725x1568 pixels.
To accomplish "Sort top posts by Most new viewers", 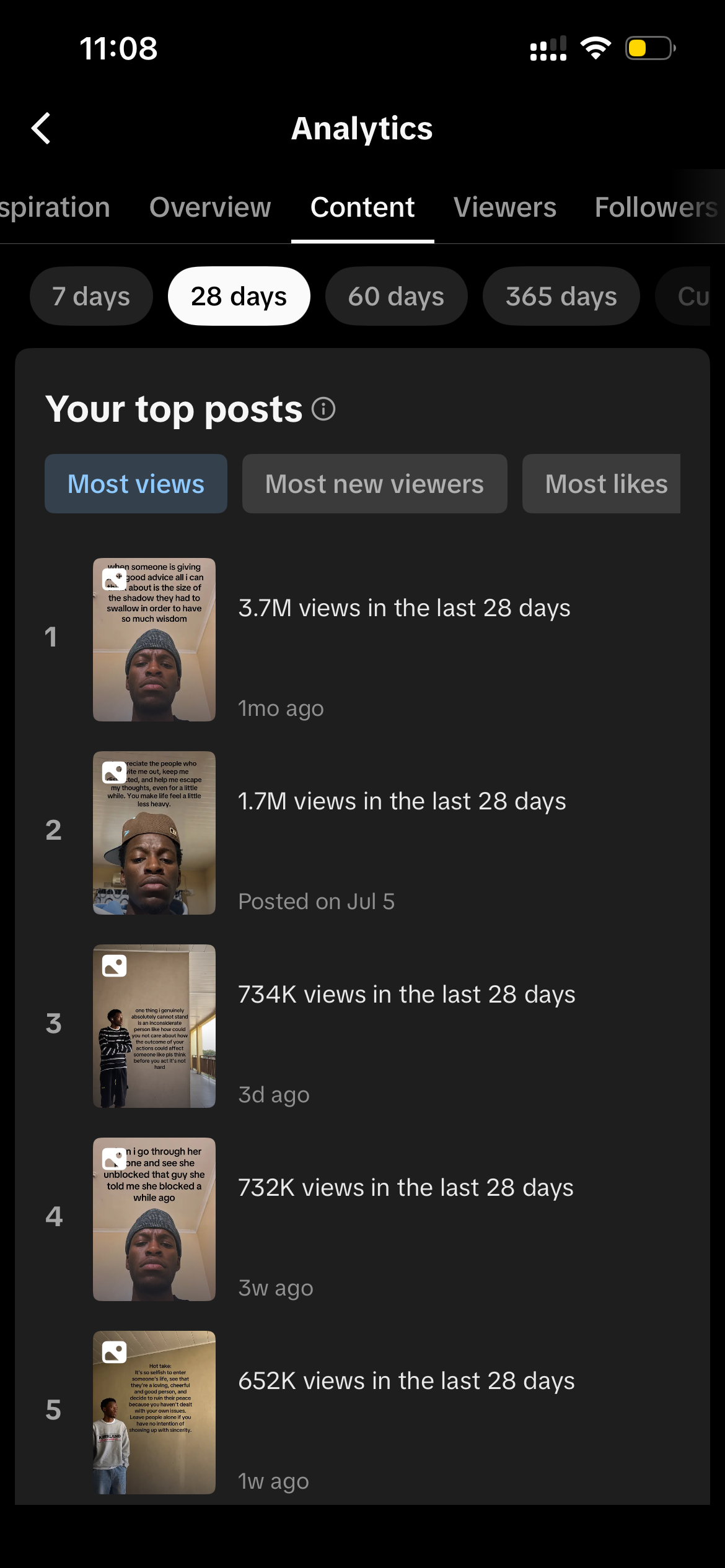I will pyautogui.click(x=374, y=484).
